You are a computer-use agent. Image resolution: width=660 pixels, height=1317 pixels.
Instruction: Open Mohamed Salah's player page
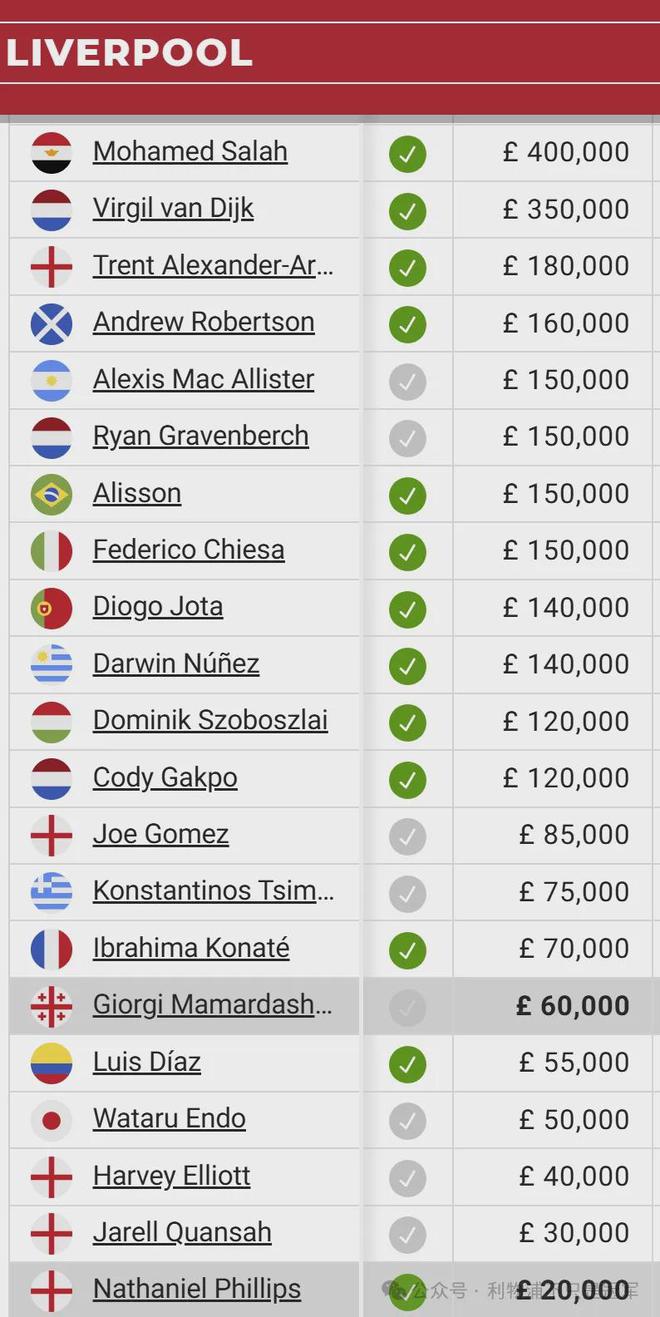[x=190, y=152]
